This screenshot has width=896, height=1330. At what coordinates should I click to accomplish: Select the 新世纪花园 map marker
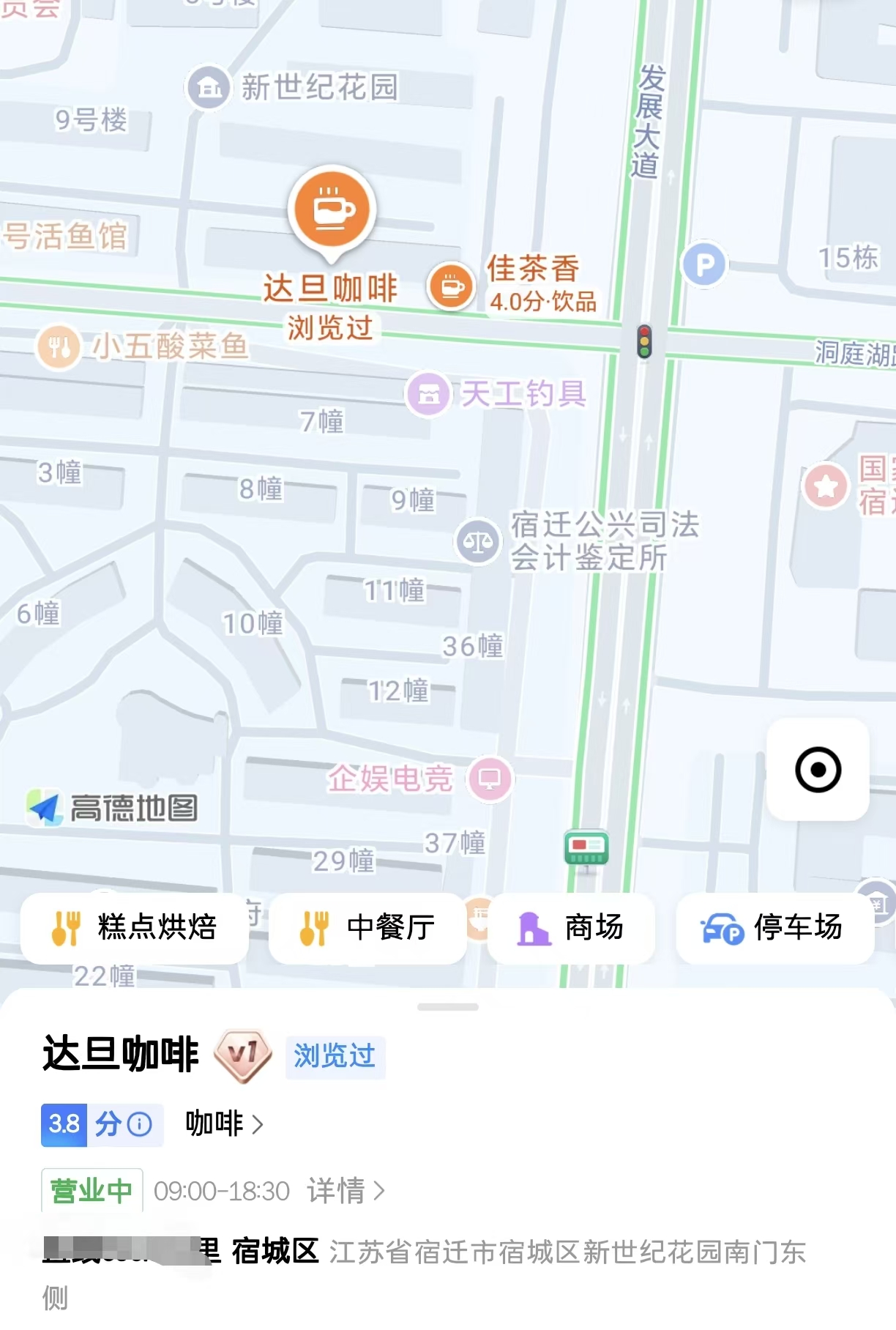(x=209, y=88)
